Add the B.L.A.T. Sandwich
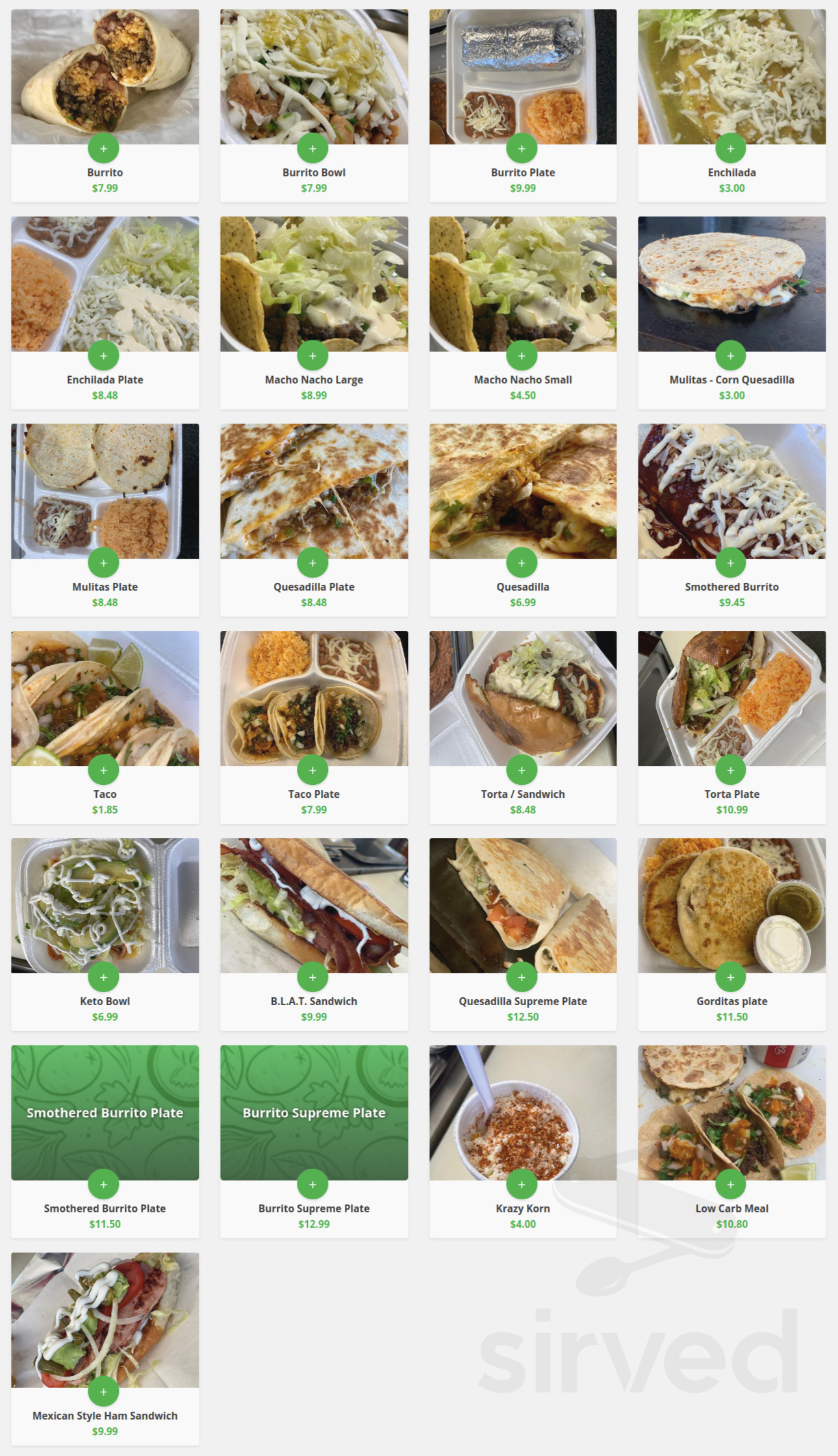838x1456 pixels. point(312,978)
